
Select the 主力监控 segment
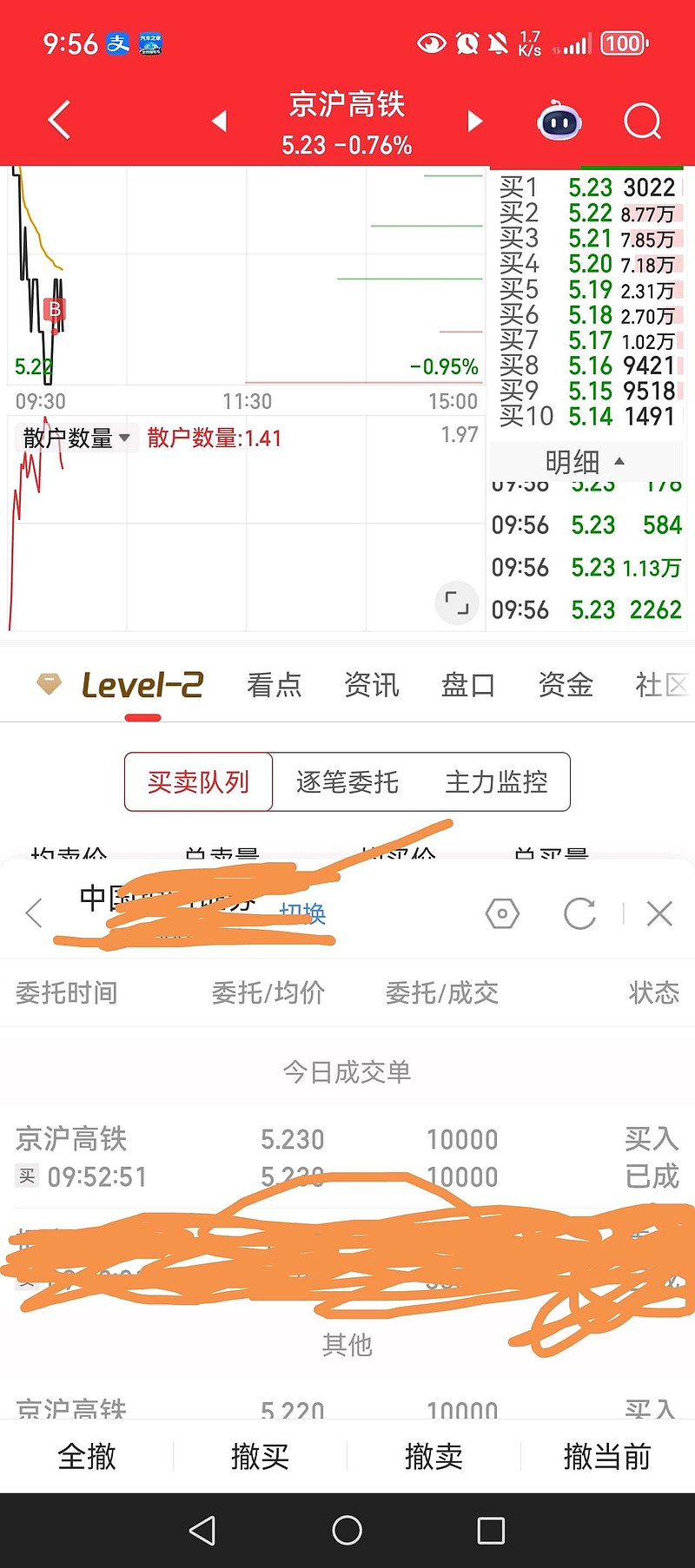497,782
